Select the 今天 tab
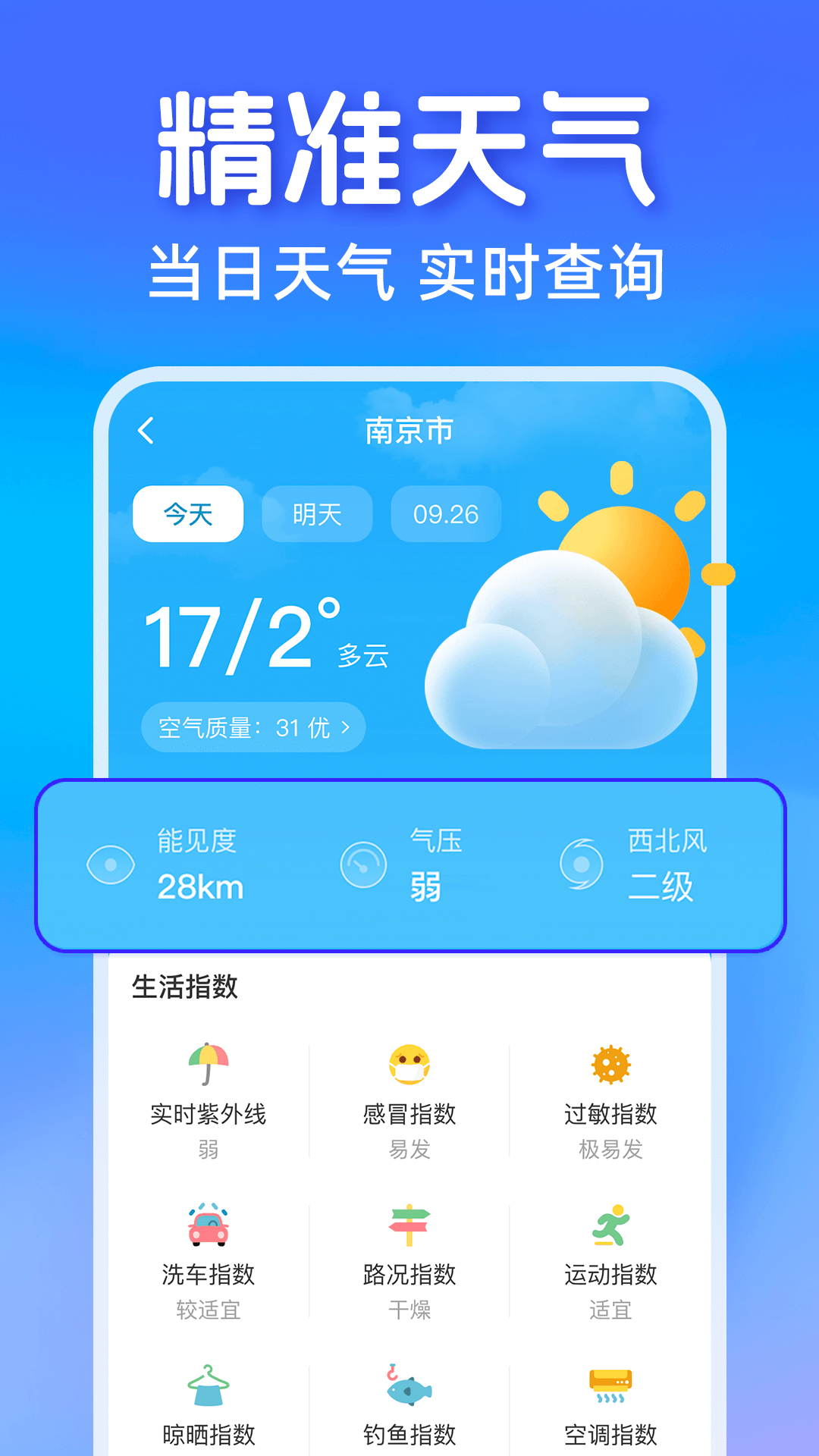The image size is (819, 1456). pyautogui.click(x=187, y=514)
